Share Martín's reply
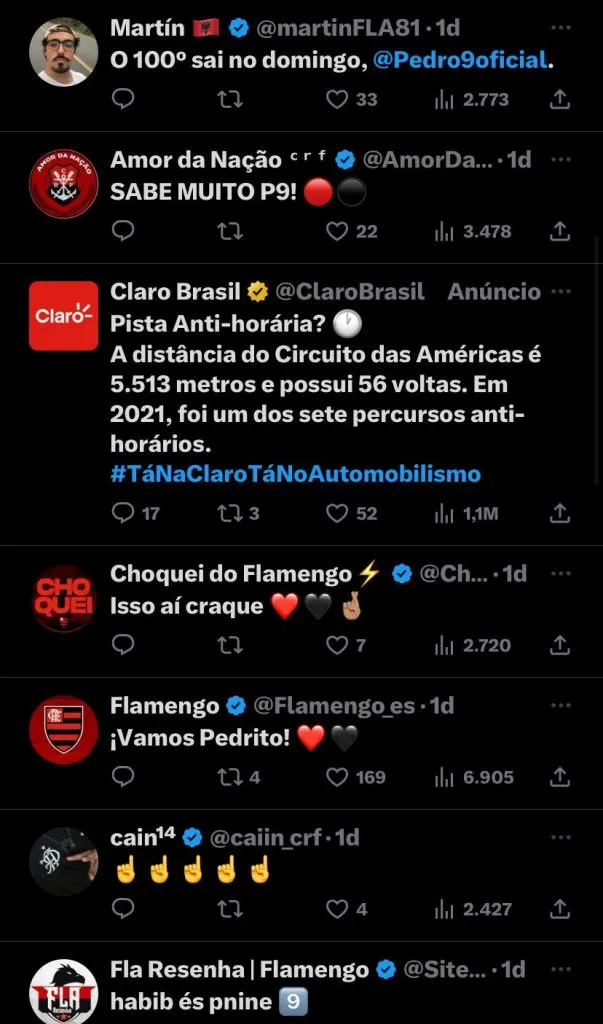This screenshot has width=603, height=1024. 561,99
